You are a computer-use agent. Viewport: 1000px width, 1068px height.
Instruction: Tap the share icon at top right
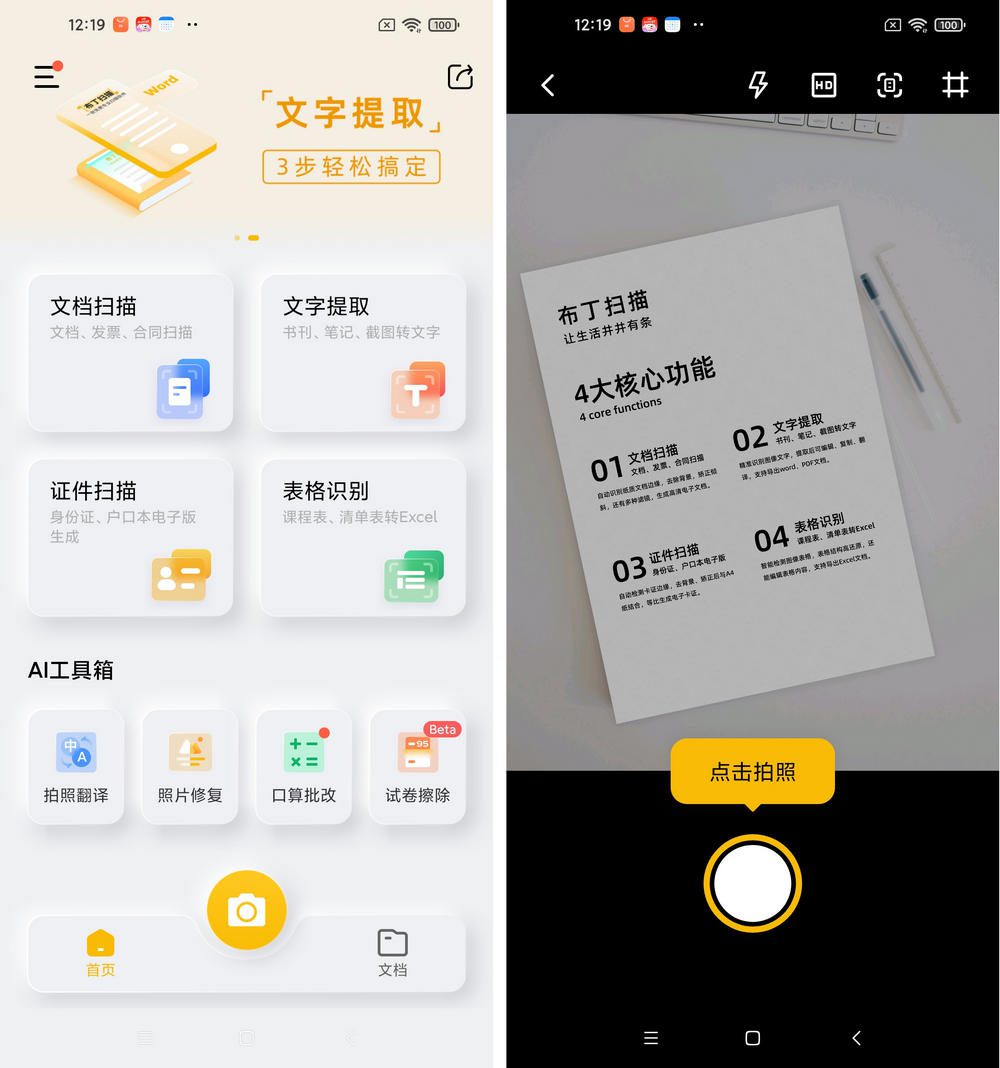pyautogui.click(x=460, y=76)
